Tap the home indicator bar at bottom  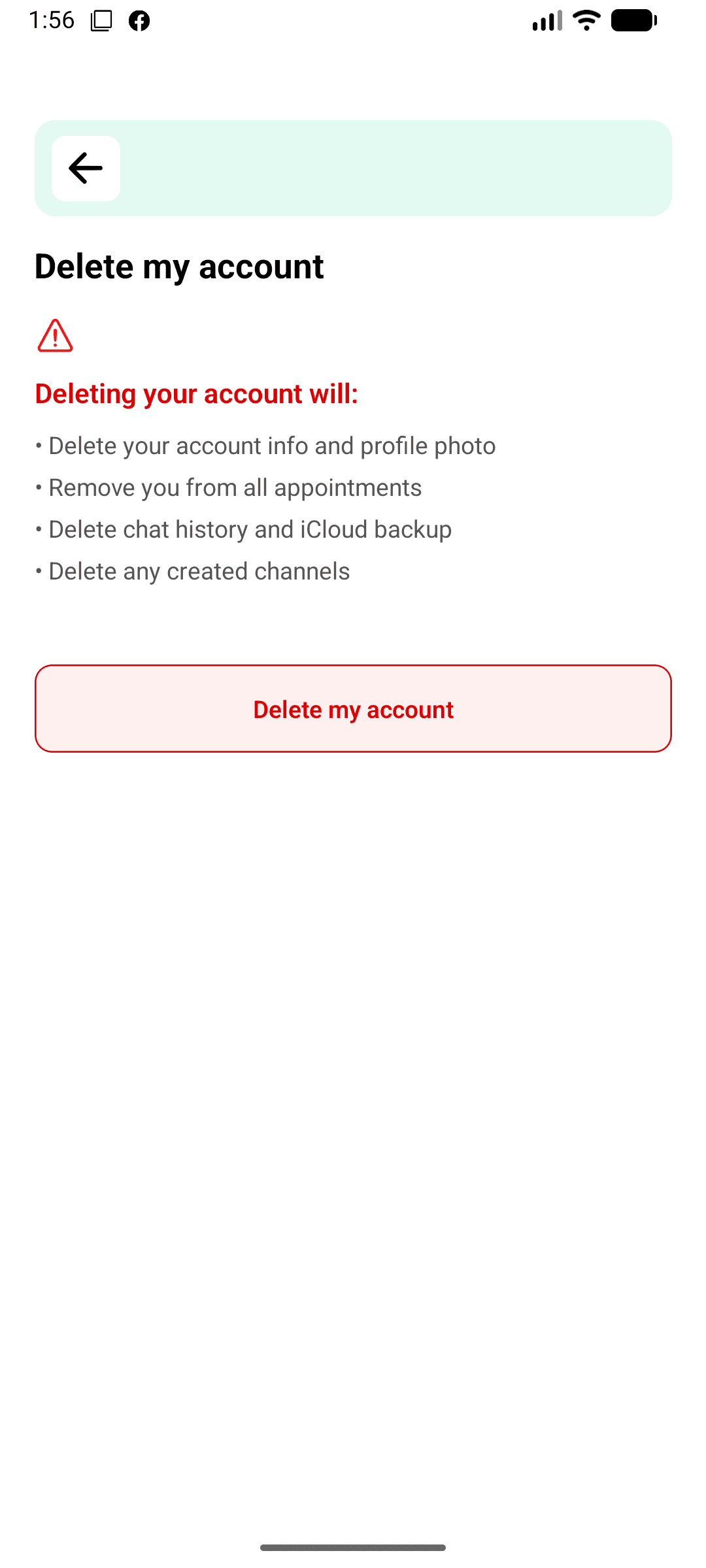pyautogui.click(x=353, y=1546)
